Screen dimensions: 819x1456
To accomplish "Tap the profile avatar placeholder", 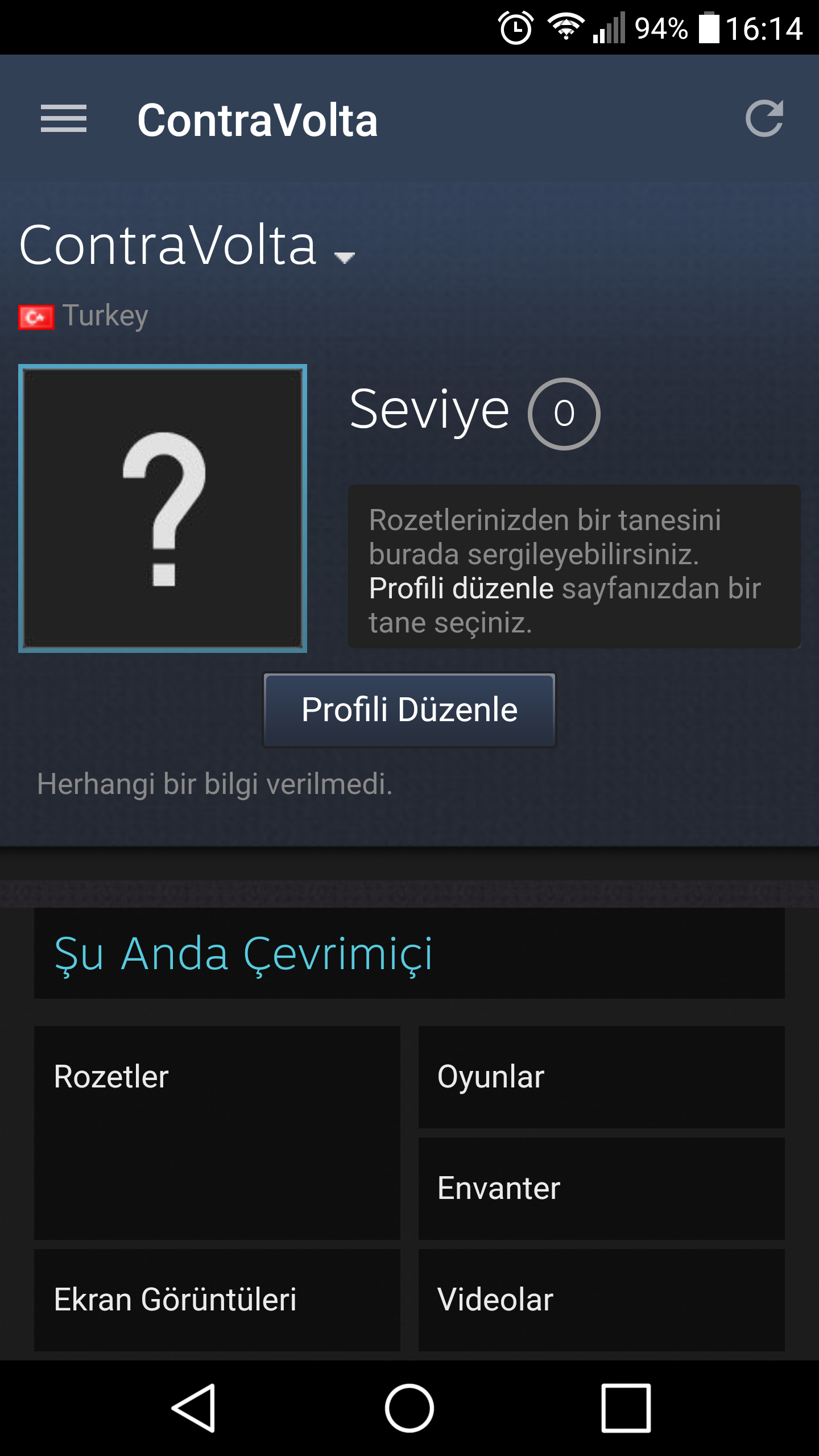I will pos(163,508).
